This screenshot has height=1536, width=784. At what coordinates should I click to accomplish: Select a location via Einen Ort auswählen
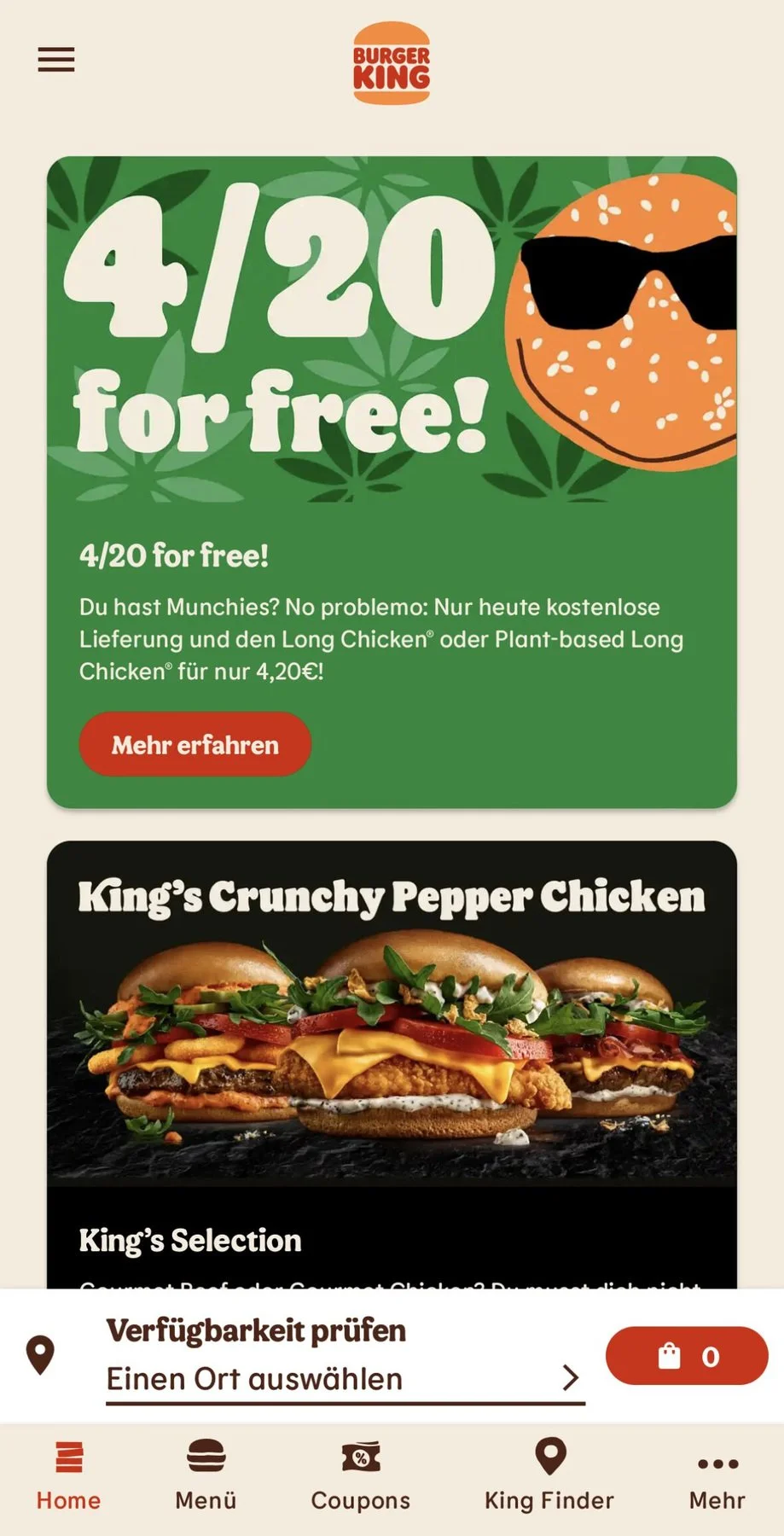tap(345, 1378)
